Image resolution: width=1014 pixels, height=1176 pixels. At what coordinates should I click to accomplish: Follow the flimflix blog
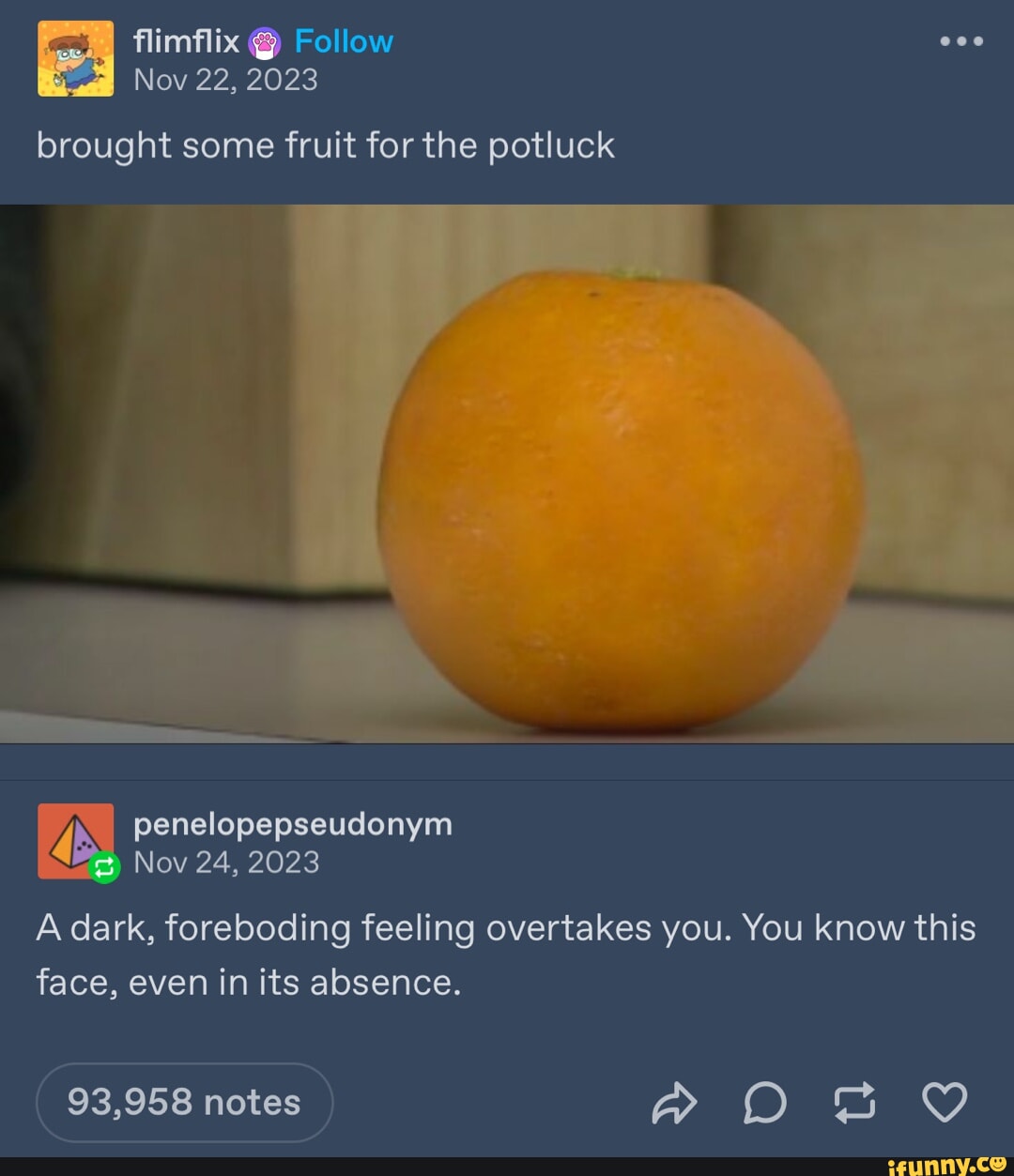pyautogui.click(x=343, y=41)
